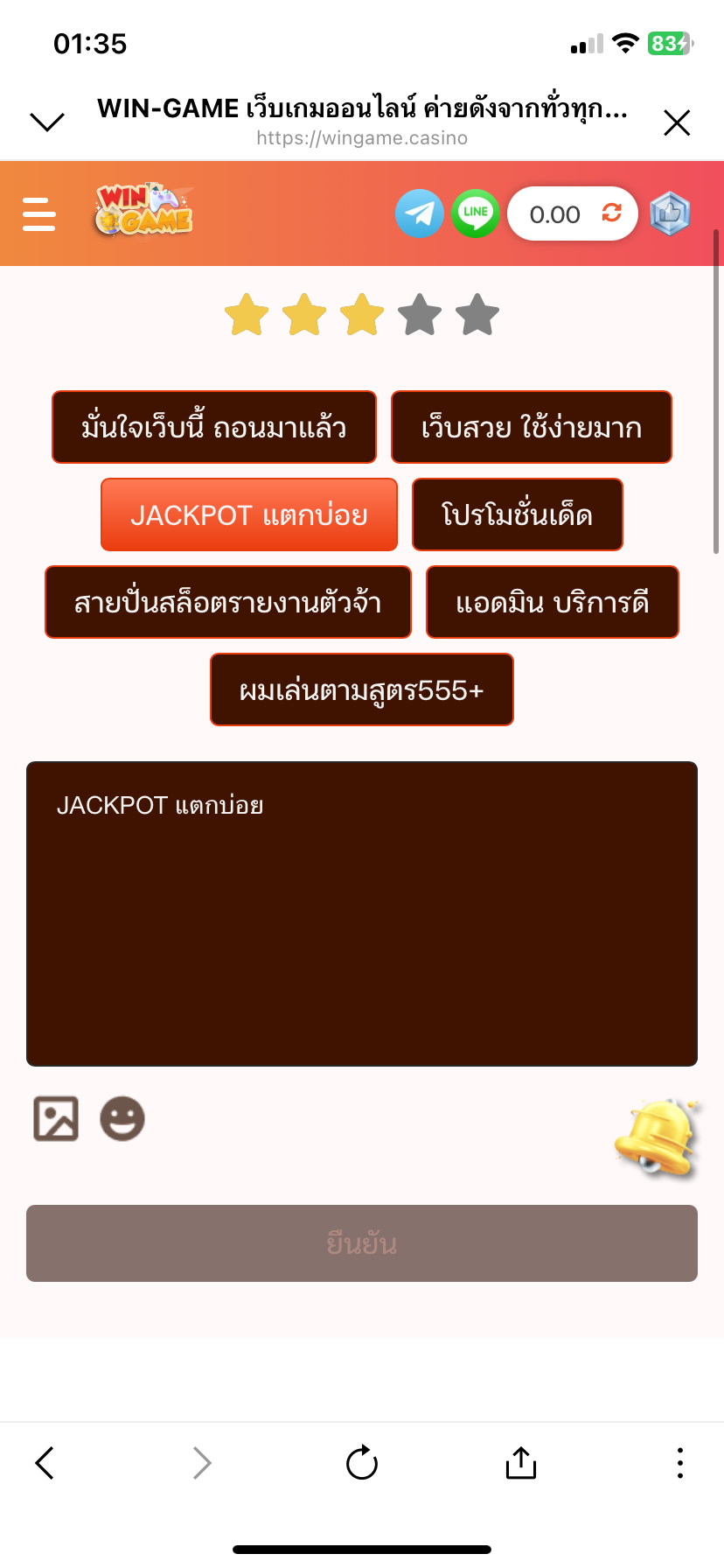Open the thumbs-up badge icon

point(671,213)
